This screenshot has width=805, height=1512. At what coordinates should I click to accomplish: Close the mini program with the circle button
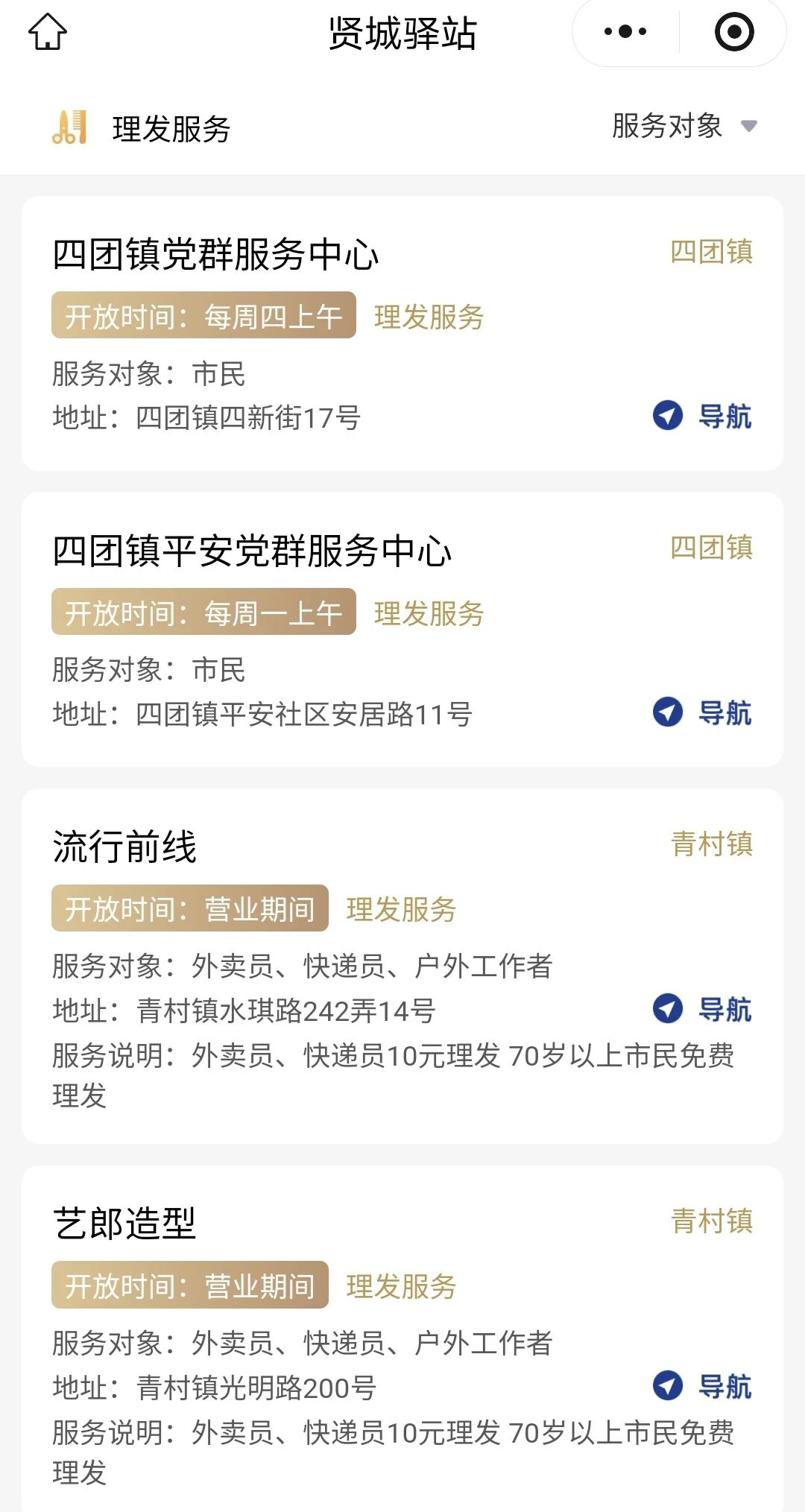click(x=733, y=32)
